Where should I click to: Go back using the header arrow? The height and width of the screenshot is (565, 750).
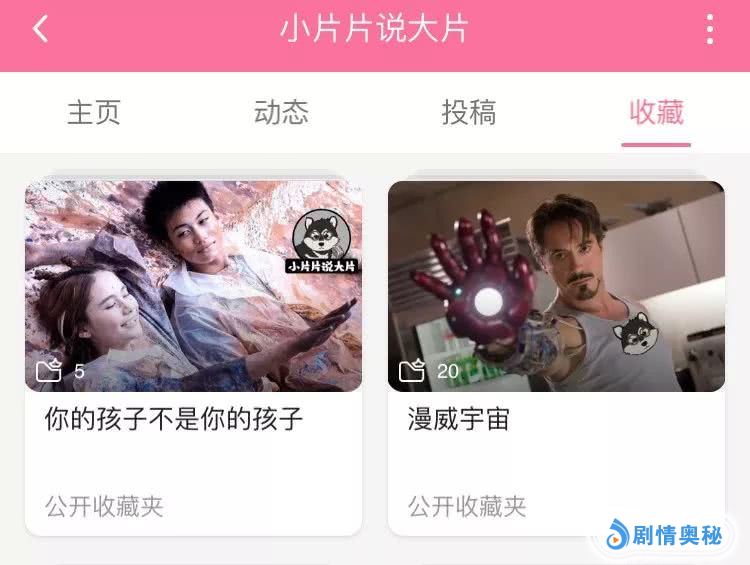coord(40,29)
